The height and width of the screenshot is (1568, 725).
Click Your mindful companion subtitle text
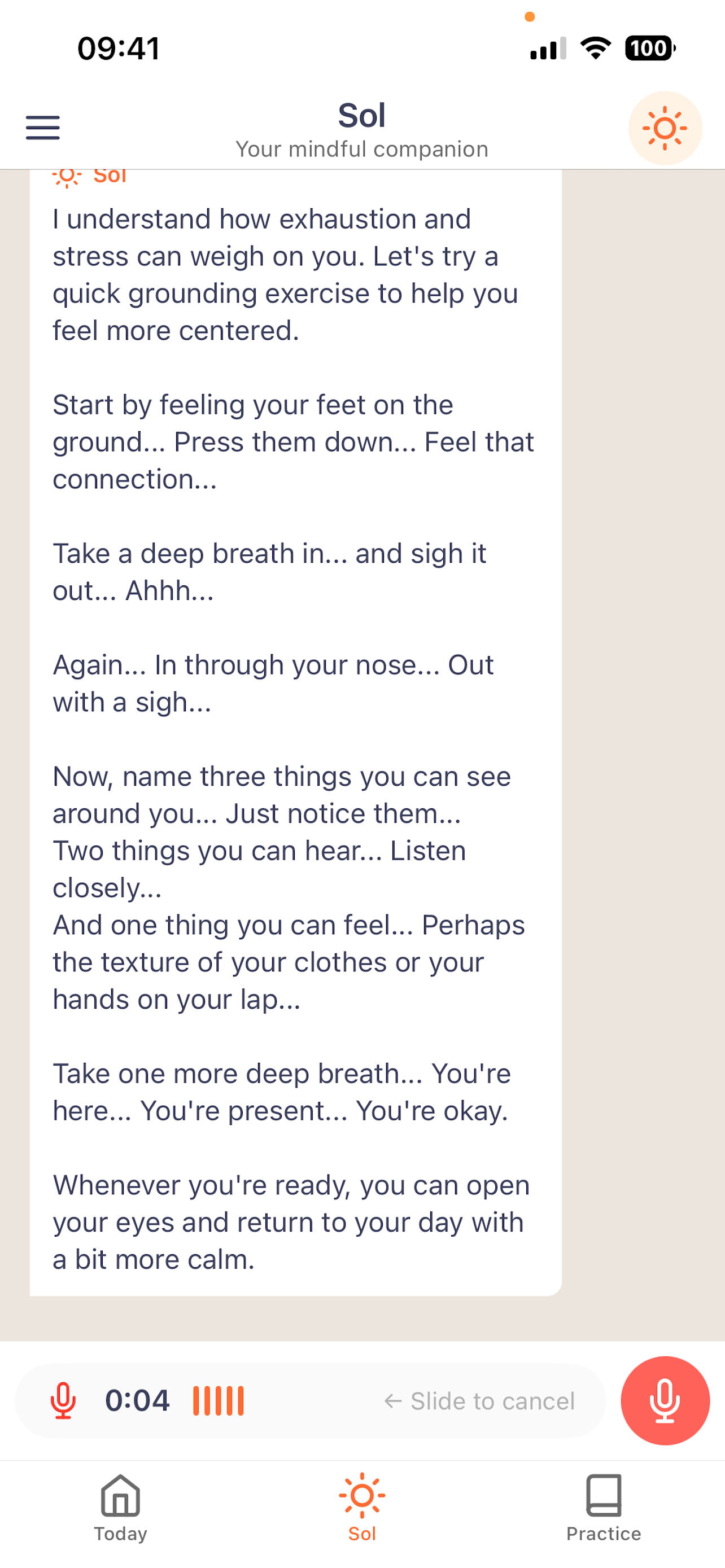coord(361,148)
